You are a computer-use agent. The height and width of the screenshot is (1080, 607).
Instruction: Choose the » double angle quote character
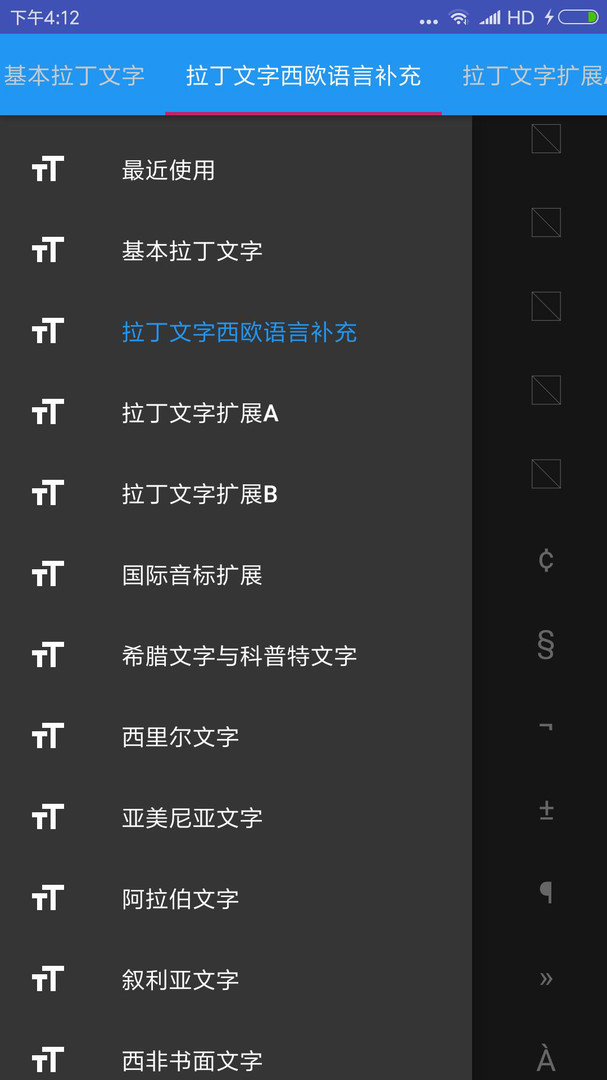point(546,978)
